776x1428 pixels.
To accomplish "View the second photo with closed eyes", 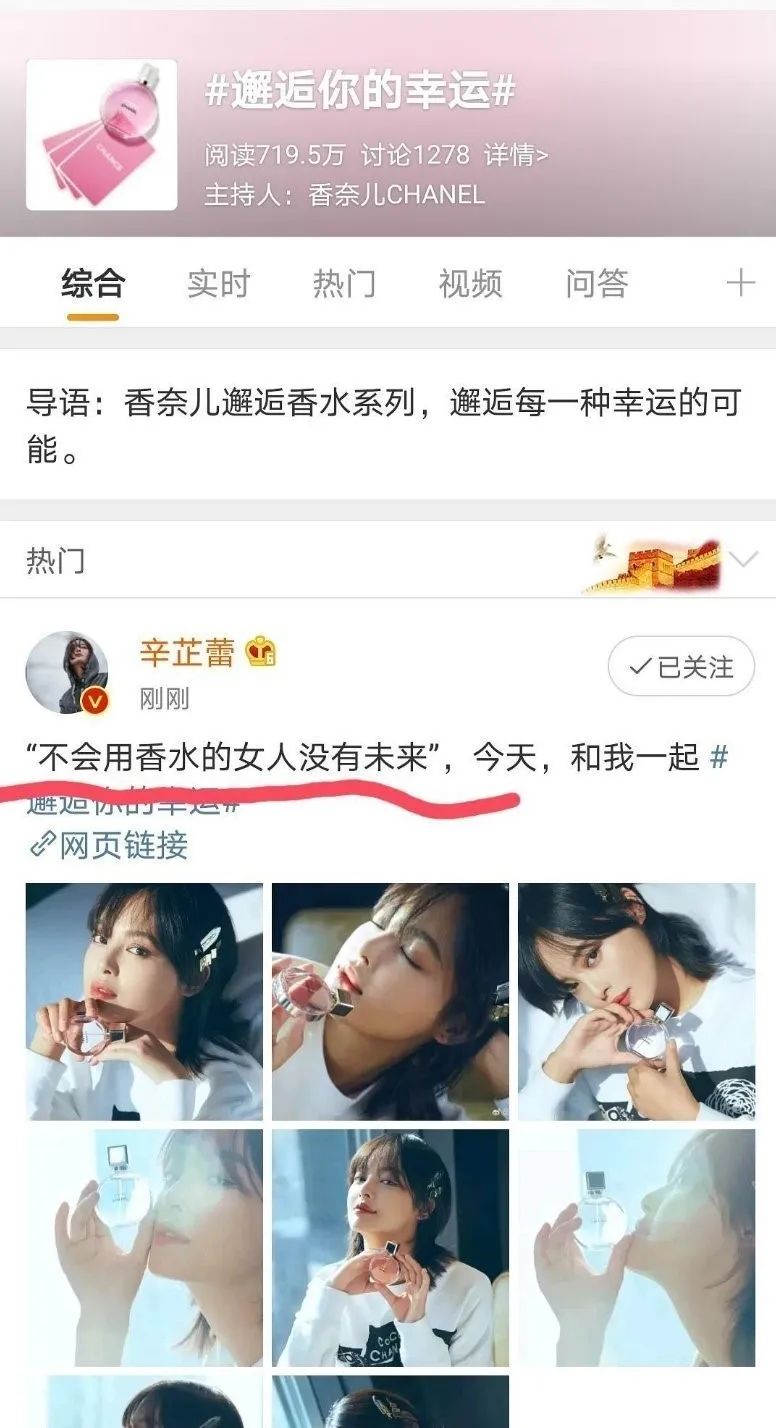I will click(390, 1001).
